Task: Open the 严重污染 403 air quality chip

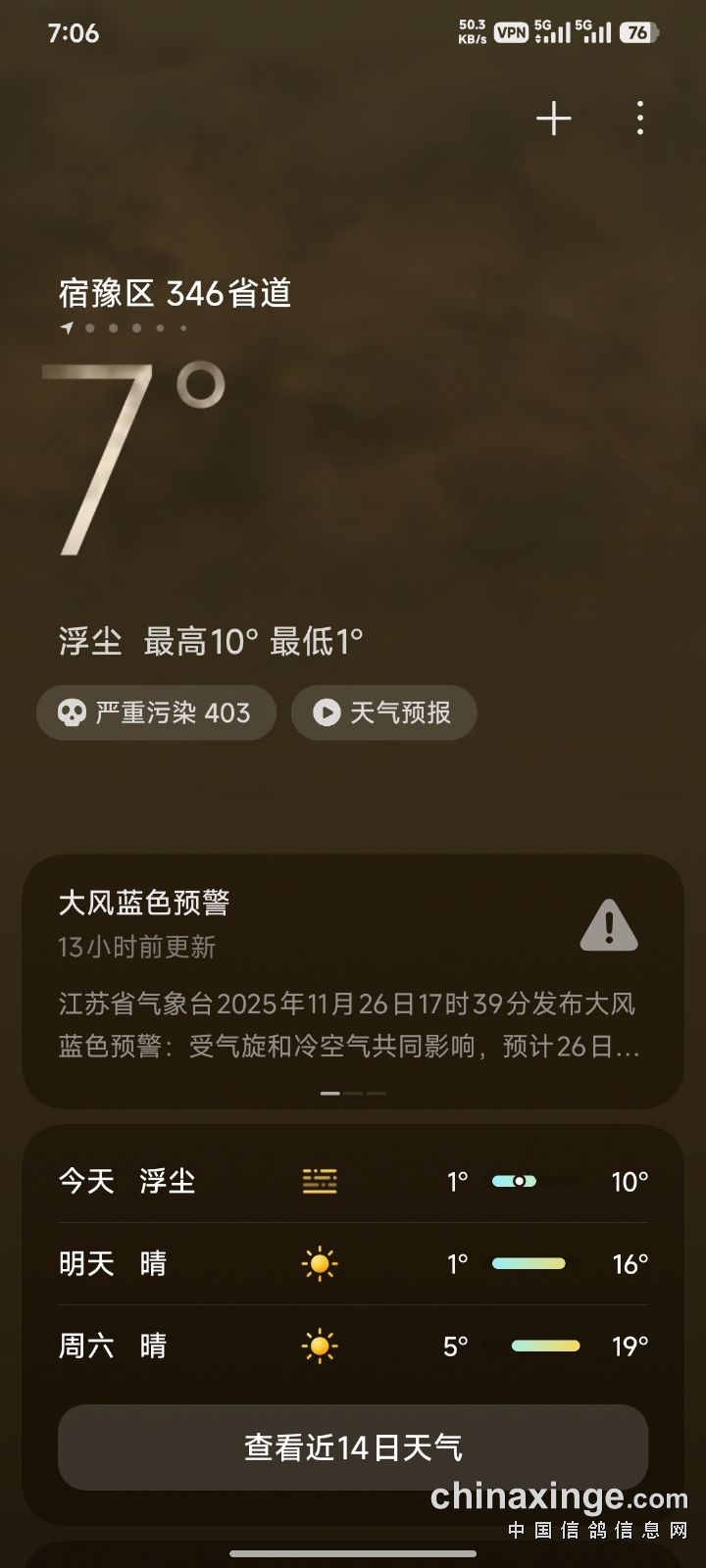Action: pos(157,712)
